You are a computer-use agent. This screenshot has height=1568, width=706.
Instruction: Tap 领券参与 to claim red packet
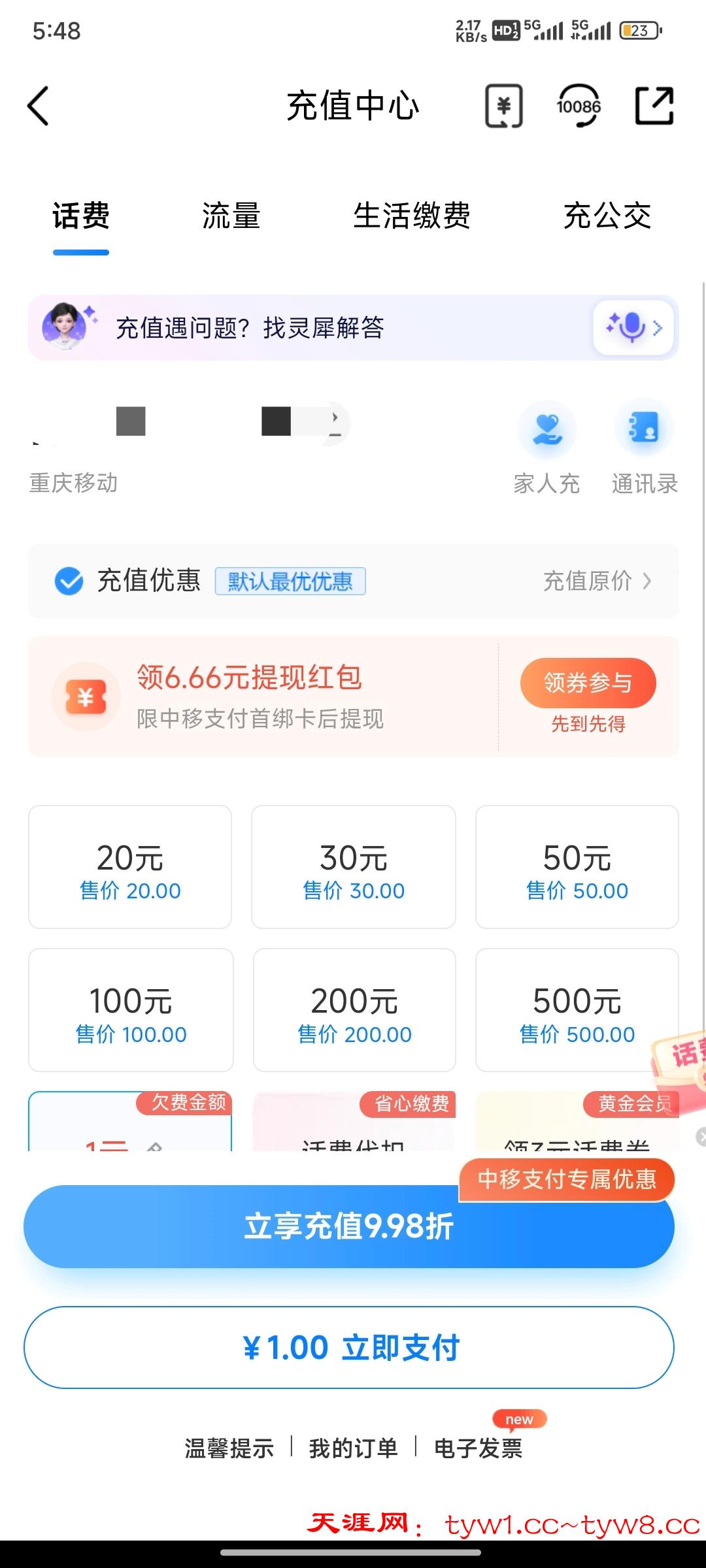(x=588, y=683)
